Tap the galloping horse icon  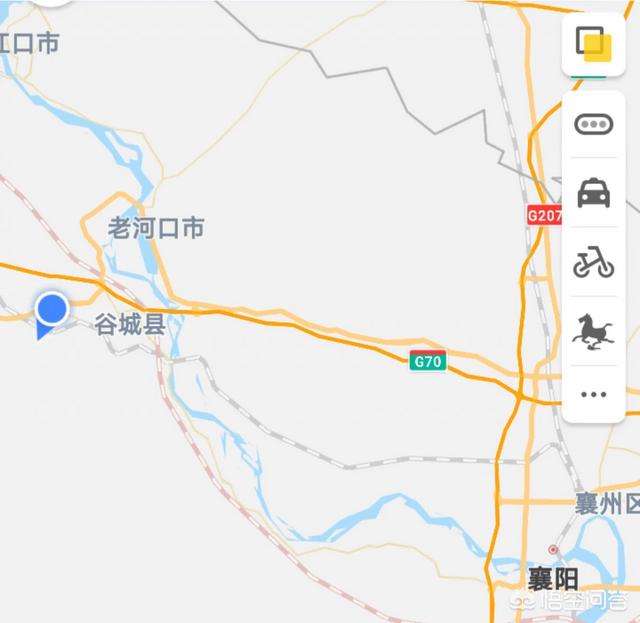(593, 331)
